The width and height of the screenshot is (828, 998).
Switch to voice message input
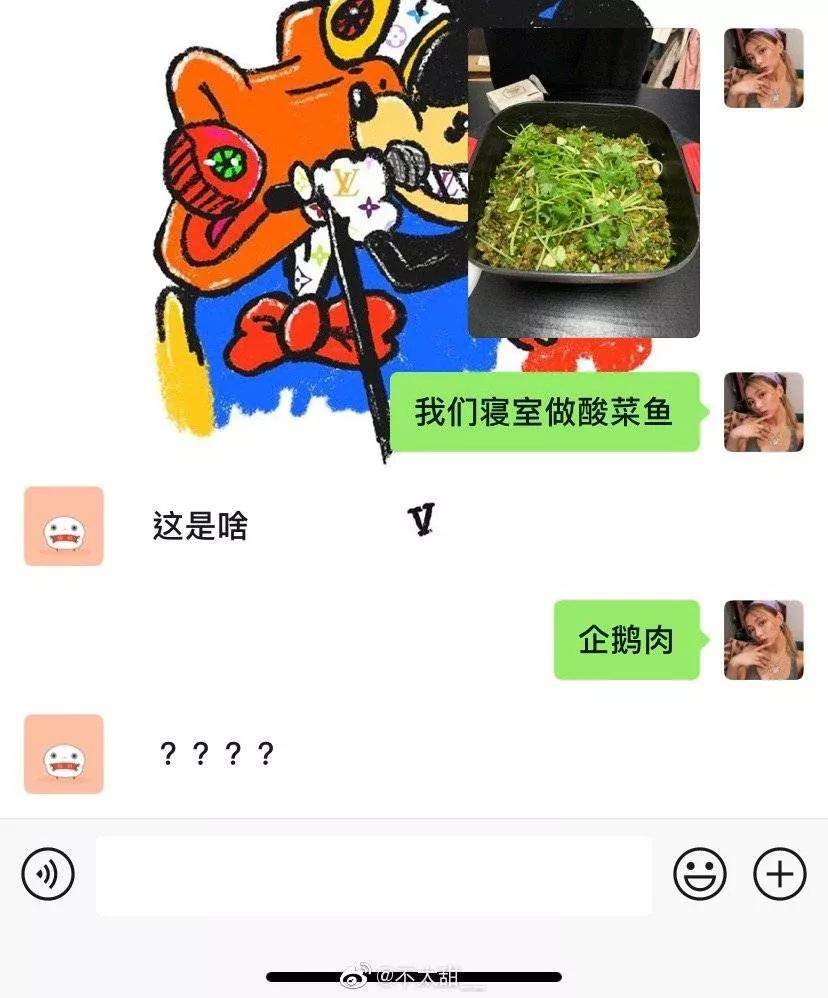[48, 874]
